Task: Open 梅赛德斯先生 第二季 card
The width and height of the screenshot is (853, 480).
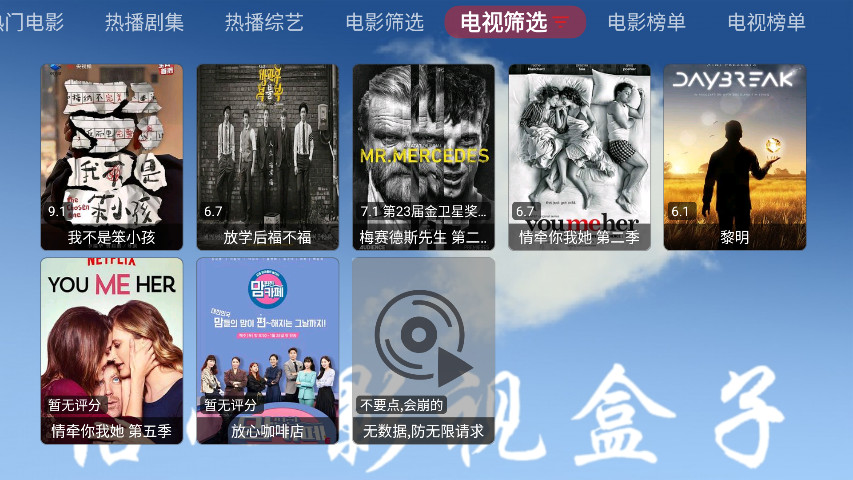Action: [424, 156]
